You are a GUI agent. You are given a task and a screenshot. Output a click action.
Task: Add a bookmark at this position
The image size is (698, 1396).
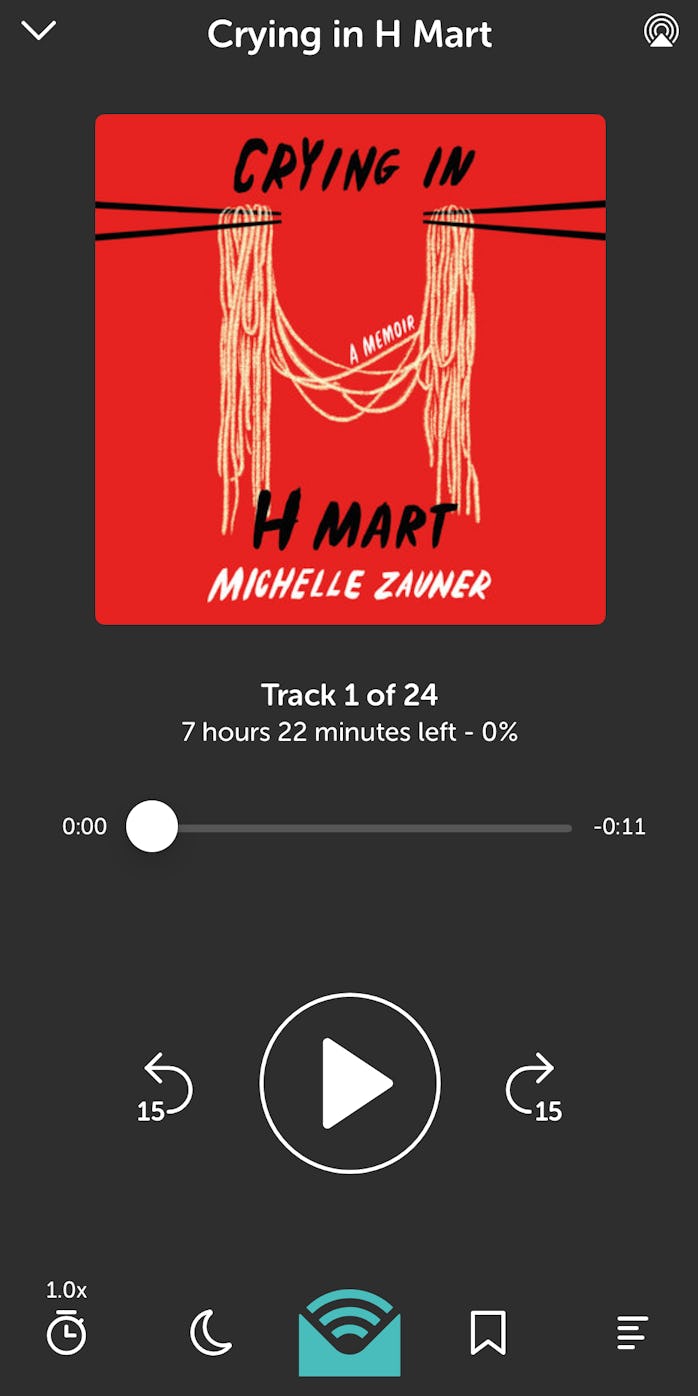pyautogui.click(x=488, y=1333)
